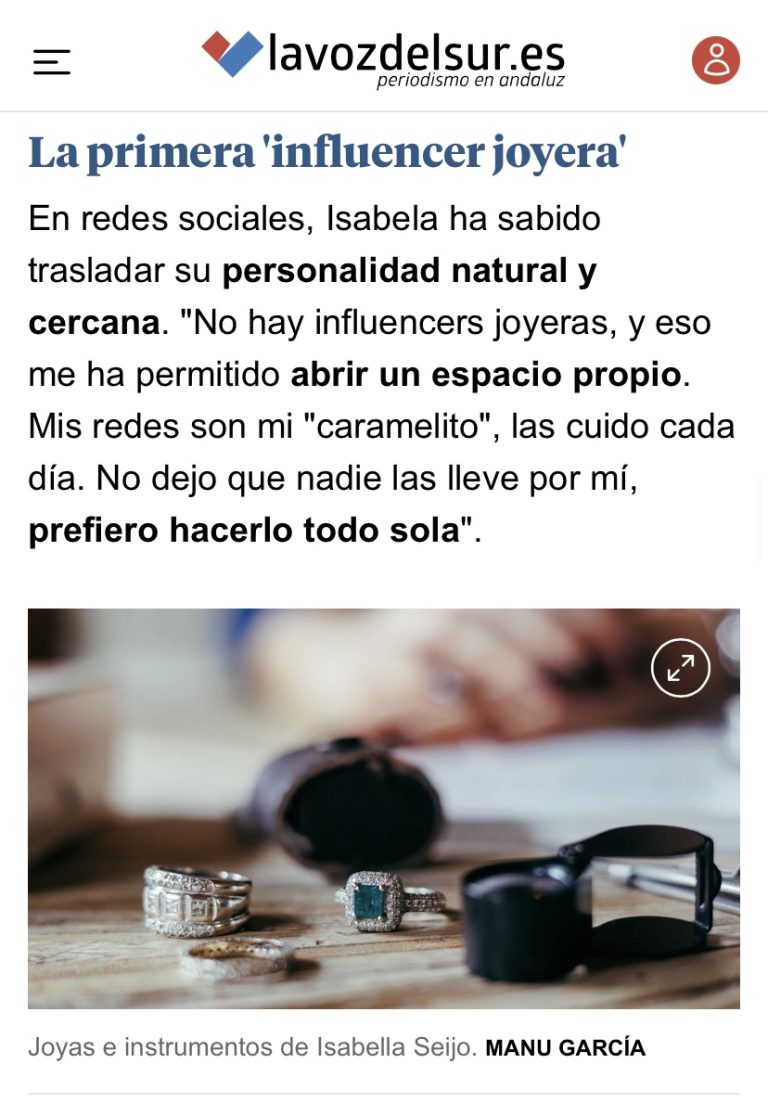Open the jewelry and instruments photo
Viewport: 768px width, 1102px height.
click(x=384, y=810)
